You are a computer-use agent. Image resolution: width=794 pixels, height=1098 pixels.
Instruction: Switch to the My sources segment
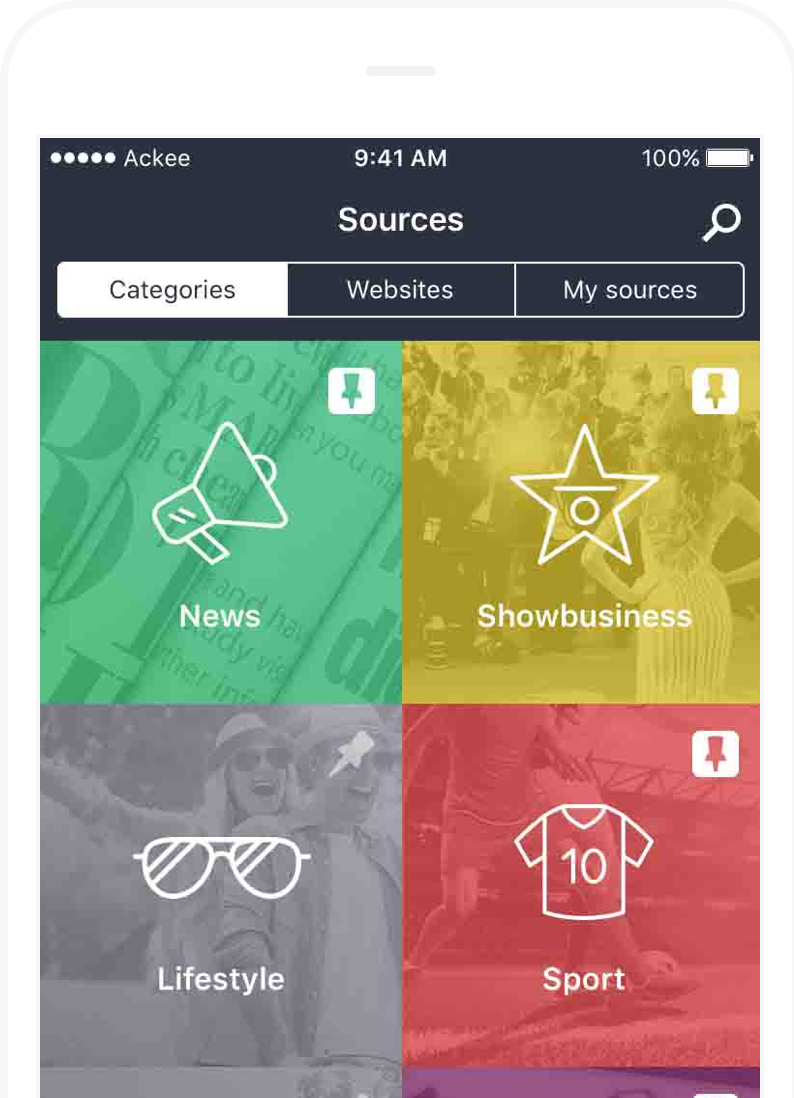(x=629, y=290)
